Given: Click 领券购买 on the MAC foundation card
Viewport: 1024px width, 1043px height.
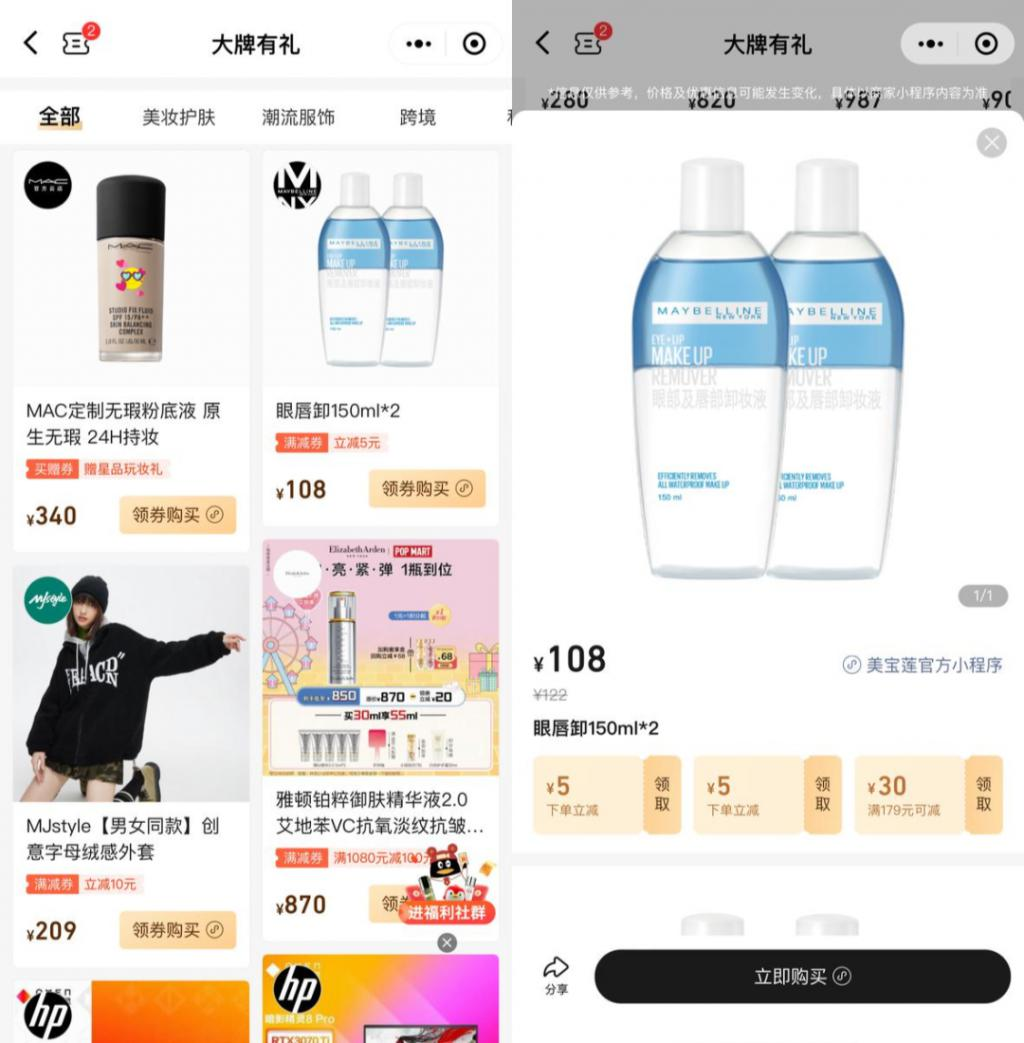Looking at the screenshot, I should (177, 515).
